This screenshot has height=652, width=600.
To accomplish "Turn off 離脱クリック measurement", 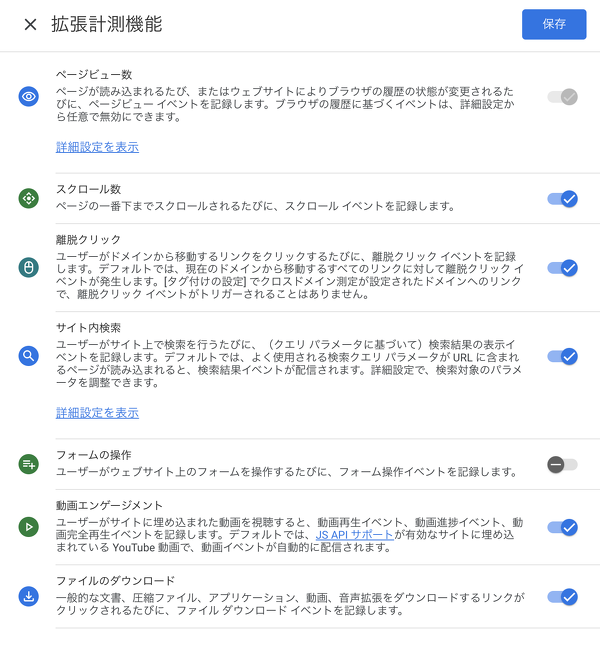I will pyautogui.click(x=562, y=267).
